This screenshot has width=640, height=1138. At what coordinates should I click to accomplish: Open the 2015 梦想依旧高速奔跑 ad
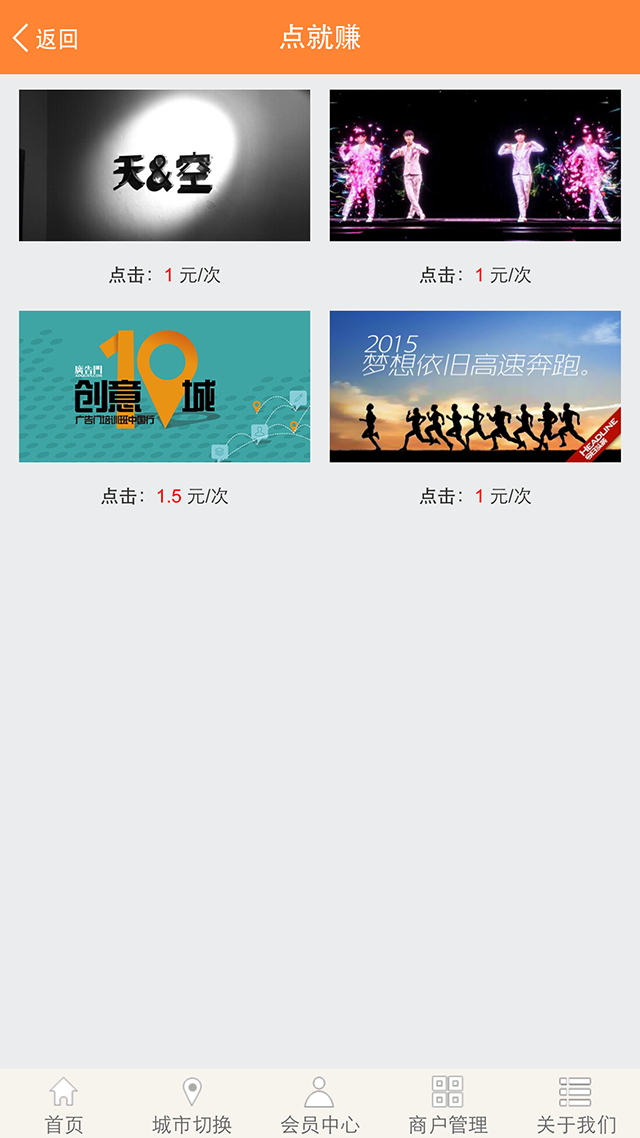[x=475, y=386]
